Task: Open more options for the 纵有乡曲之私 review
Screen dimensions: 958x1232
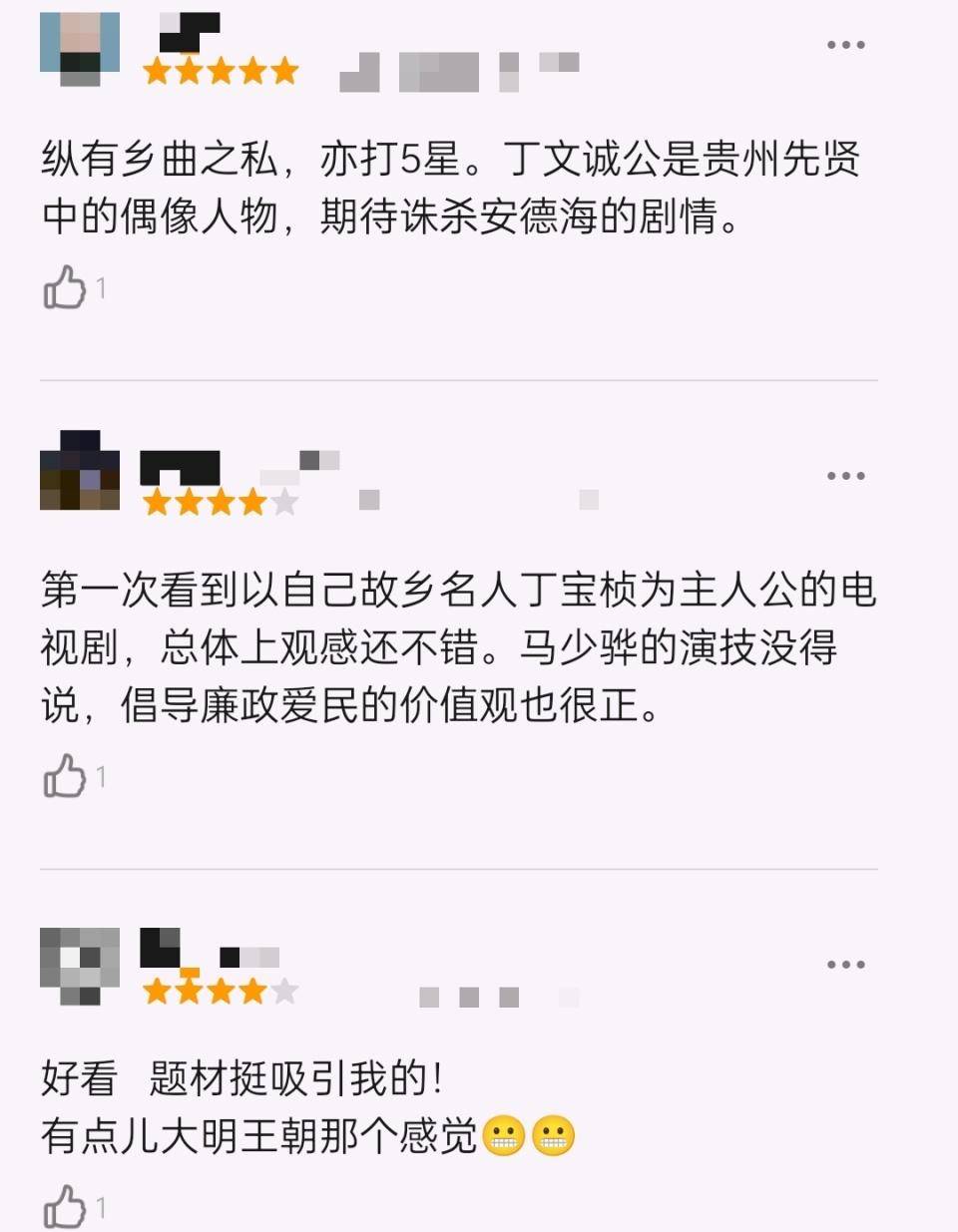Action: click(x=845, y=45)
